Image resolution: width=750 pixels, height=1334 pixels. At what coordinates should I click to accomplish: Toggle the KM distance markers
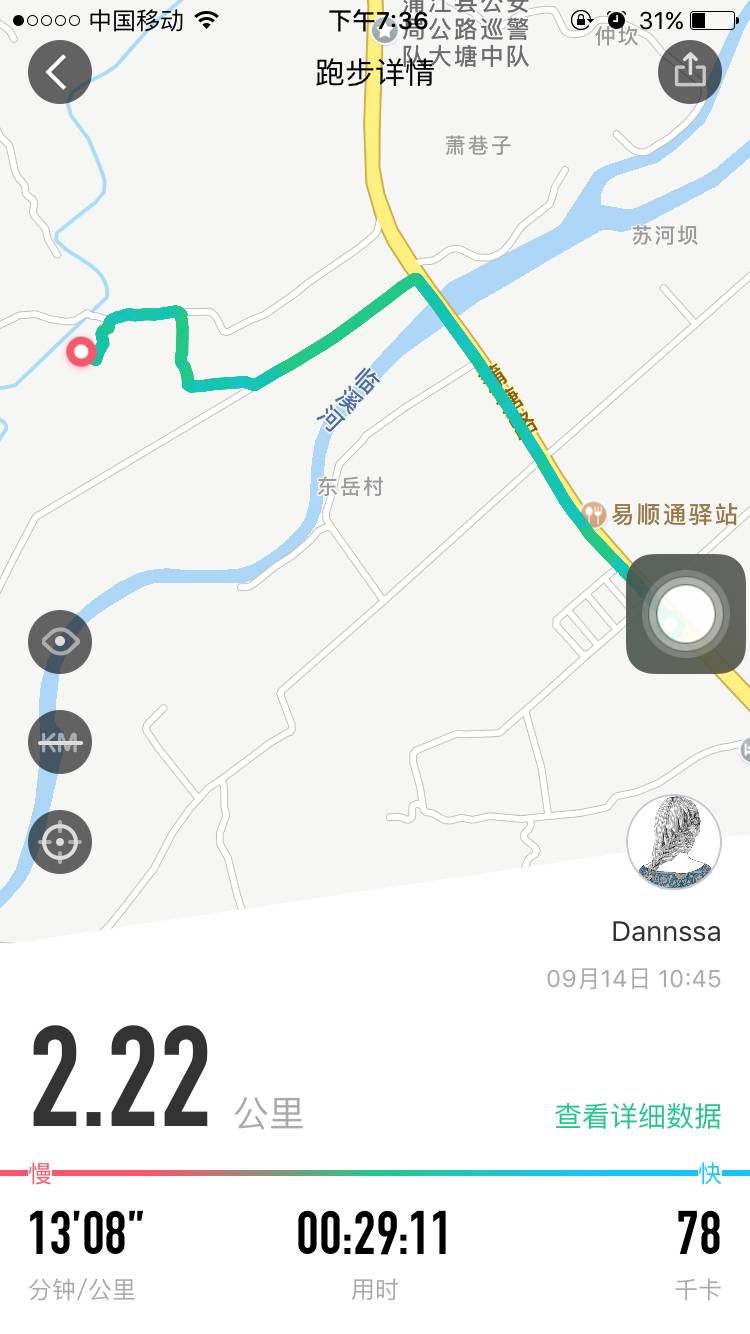tap(60, 742)
